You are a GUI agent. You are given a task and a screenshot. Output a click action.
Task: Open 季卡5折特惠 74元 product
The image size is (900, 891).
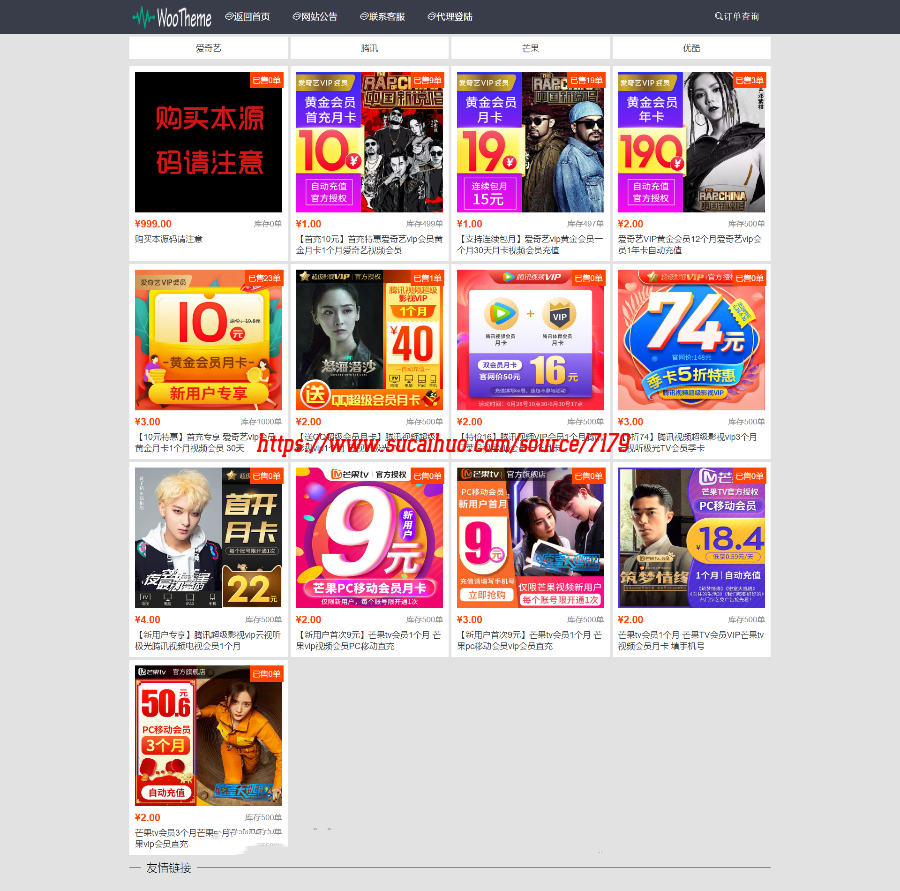click(x=691, y=340)
